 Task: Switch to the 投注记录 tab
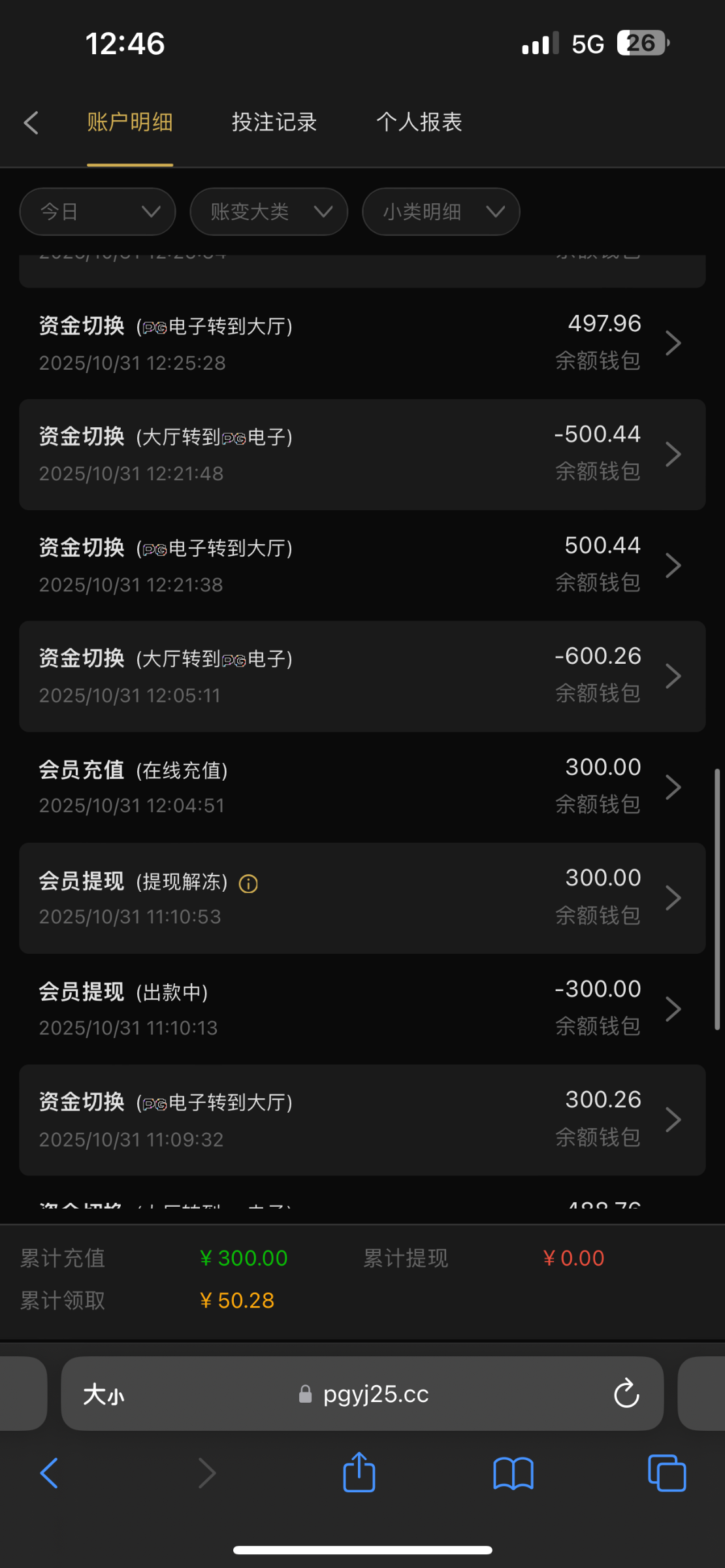274,123
